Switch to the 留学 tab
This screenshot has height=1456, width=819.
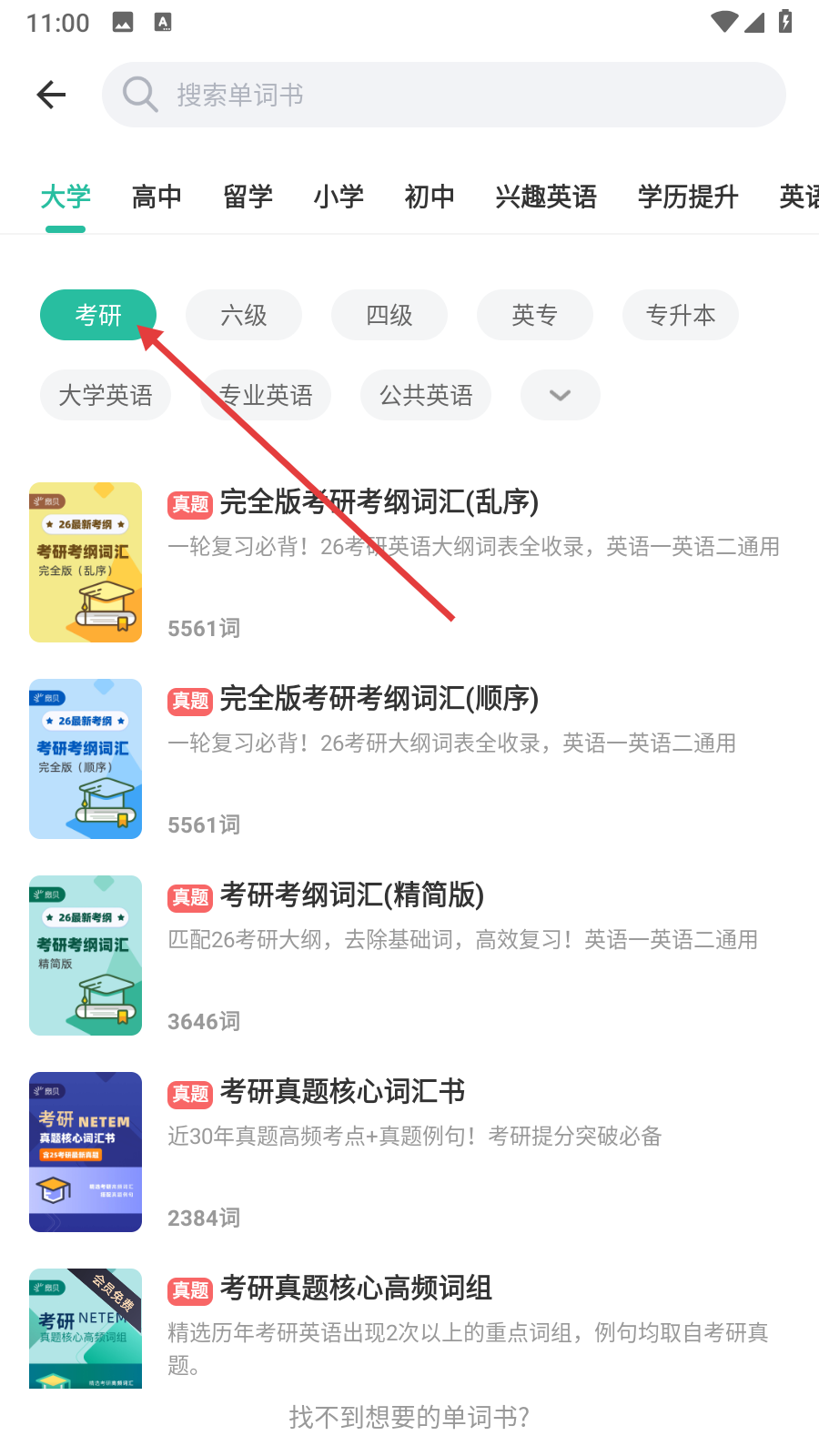coord(248,197)
